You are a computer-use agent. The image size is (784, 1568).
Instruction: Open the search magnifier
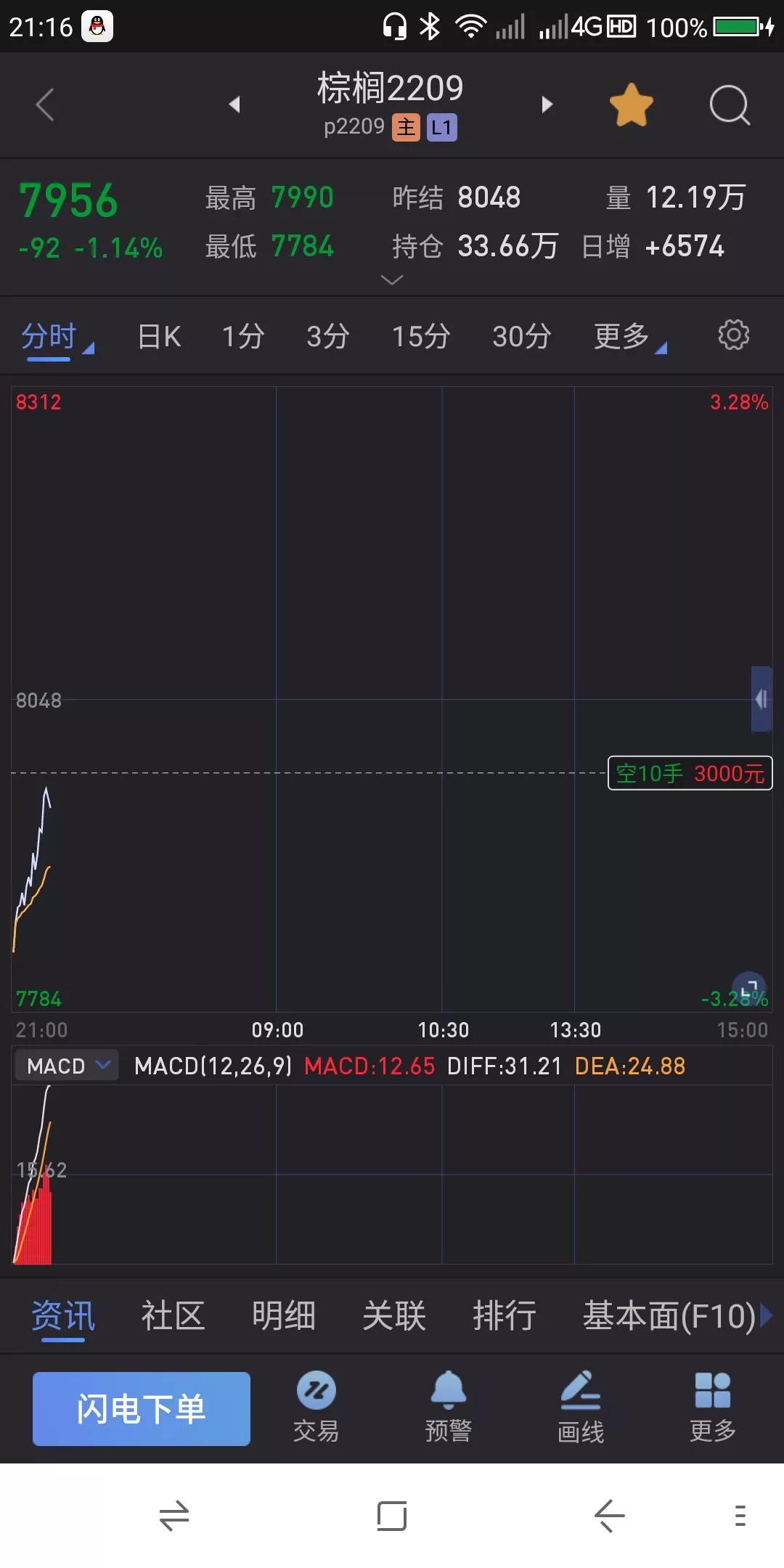point(730,106)
